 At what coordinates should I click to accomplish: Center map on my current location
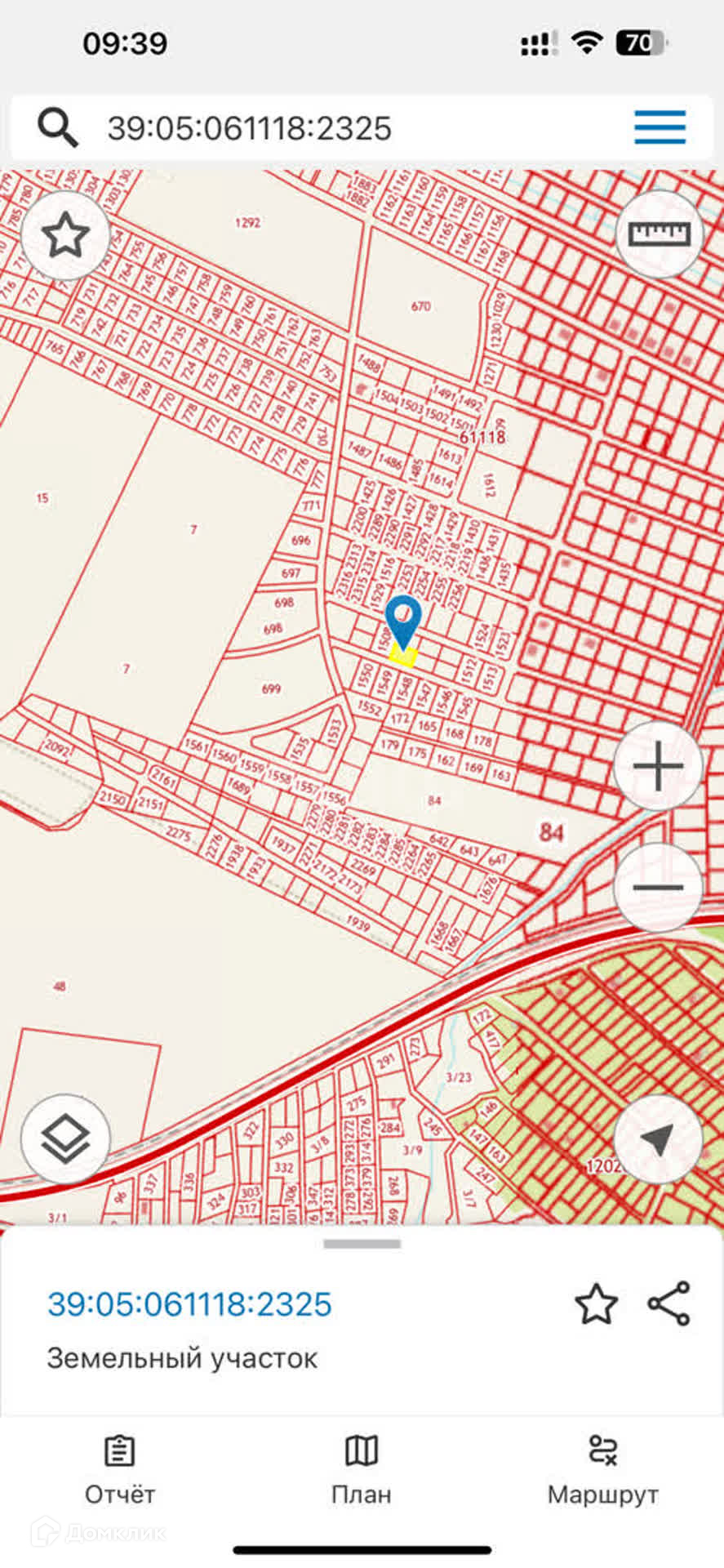tap(658, 1138)
